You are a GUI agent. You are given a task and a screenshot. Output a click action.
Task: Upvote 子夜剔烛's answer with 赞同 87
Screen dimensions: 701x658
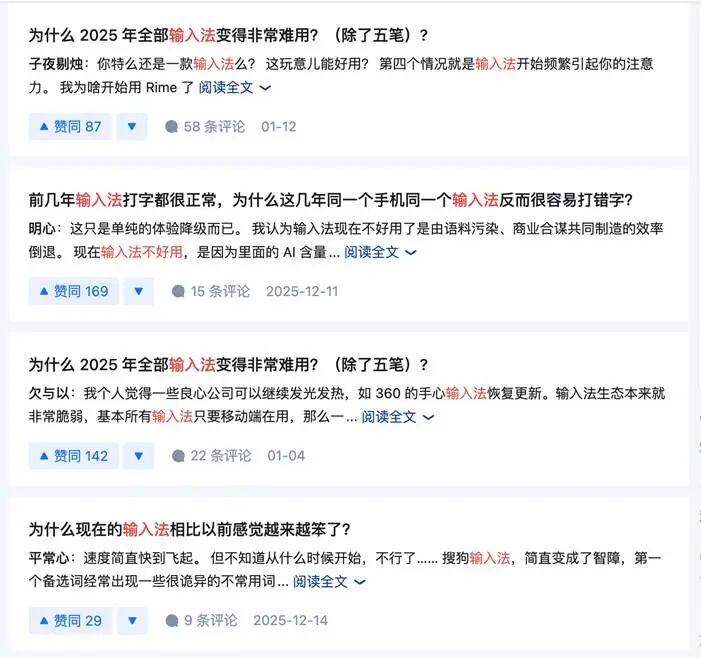click(69, 127)
